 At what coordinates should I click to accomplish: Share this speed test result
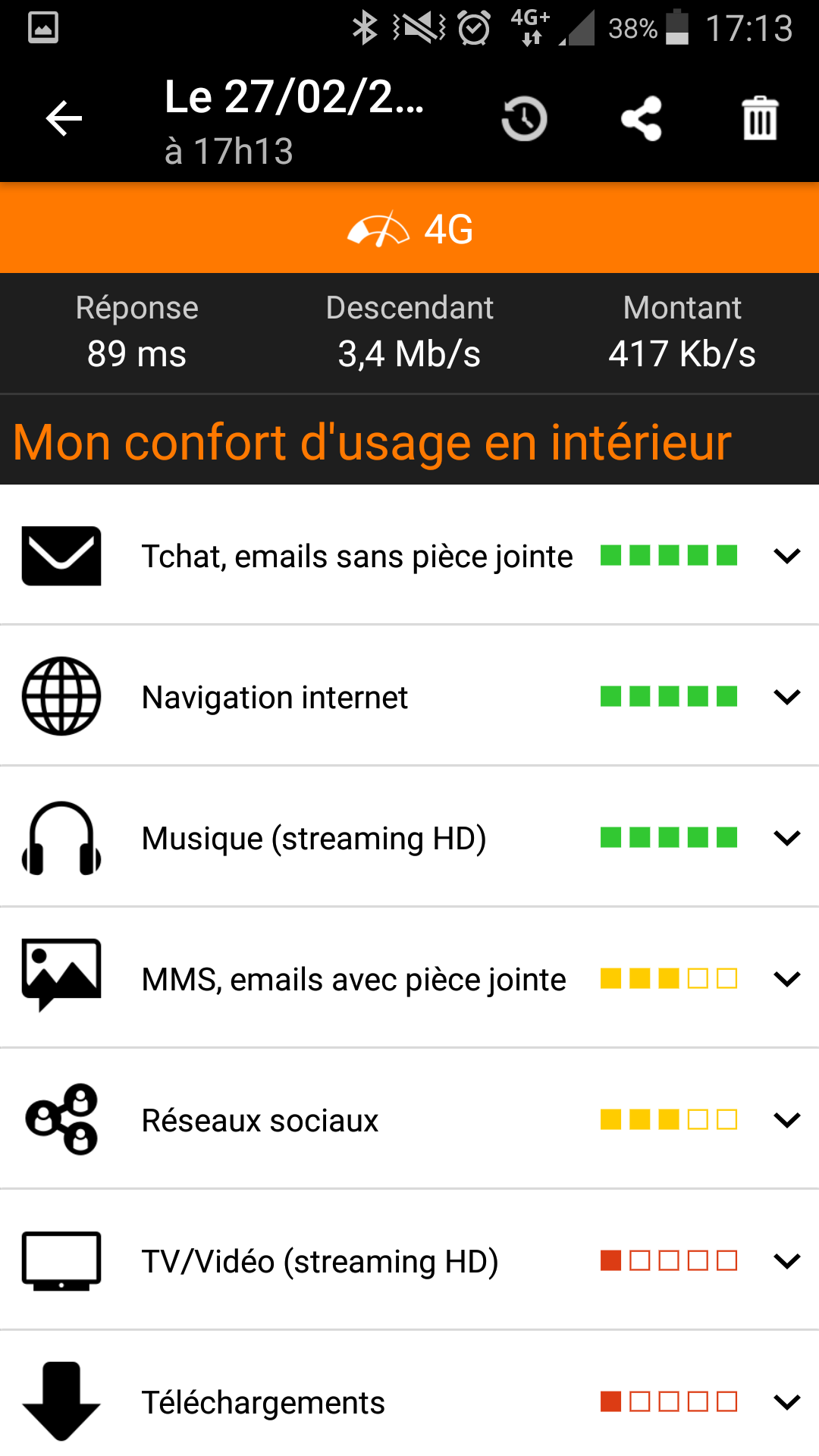[642, 119]
